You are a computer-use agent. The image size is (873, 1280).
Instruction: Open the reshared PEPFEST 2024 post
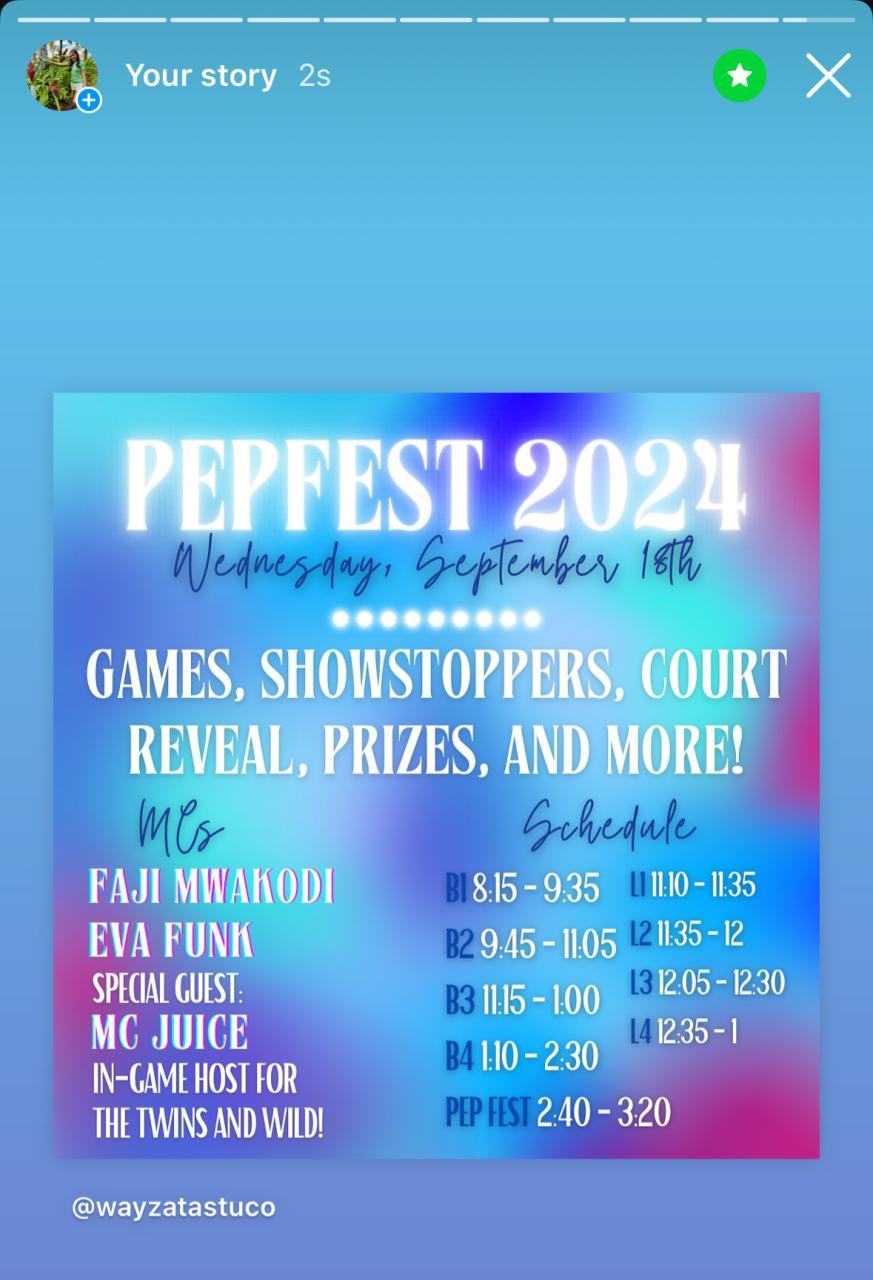[x=436, y=775]
